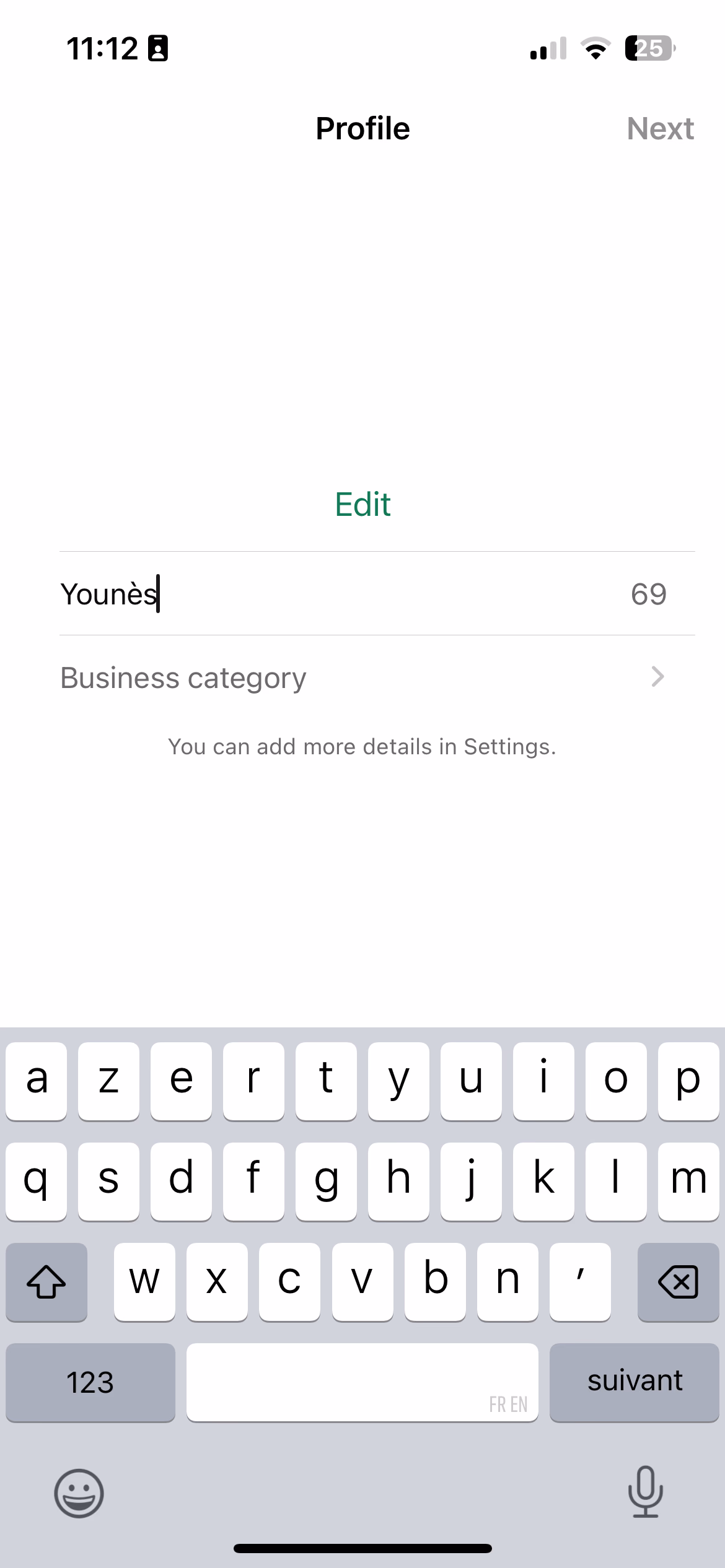Edit the profile photo

(362, 504)
